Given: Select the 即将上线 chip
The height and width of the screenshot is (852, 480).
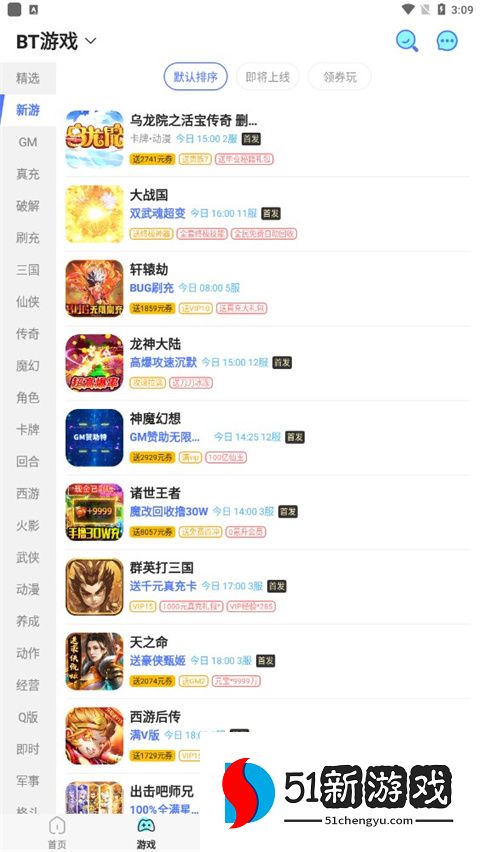Looking at the screenshot, I should (267, 77).
